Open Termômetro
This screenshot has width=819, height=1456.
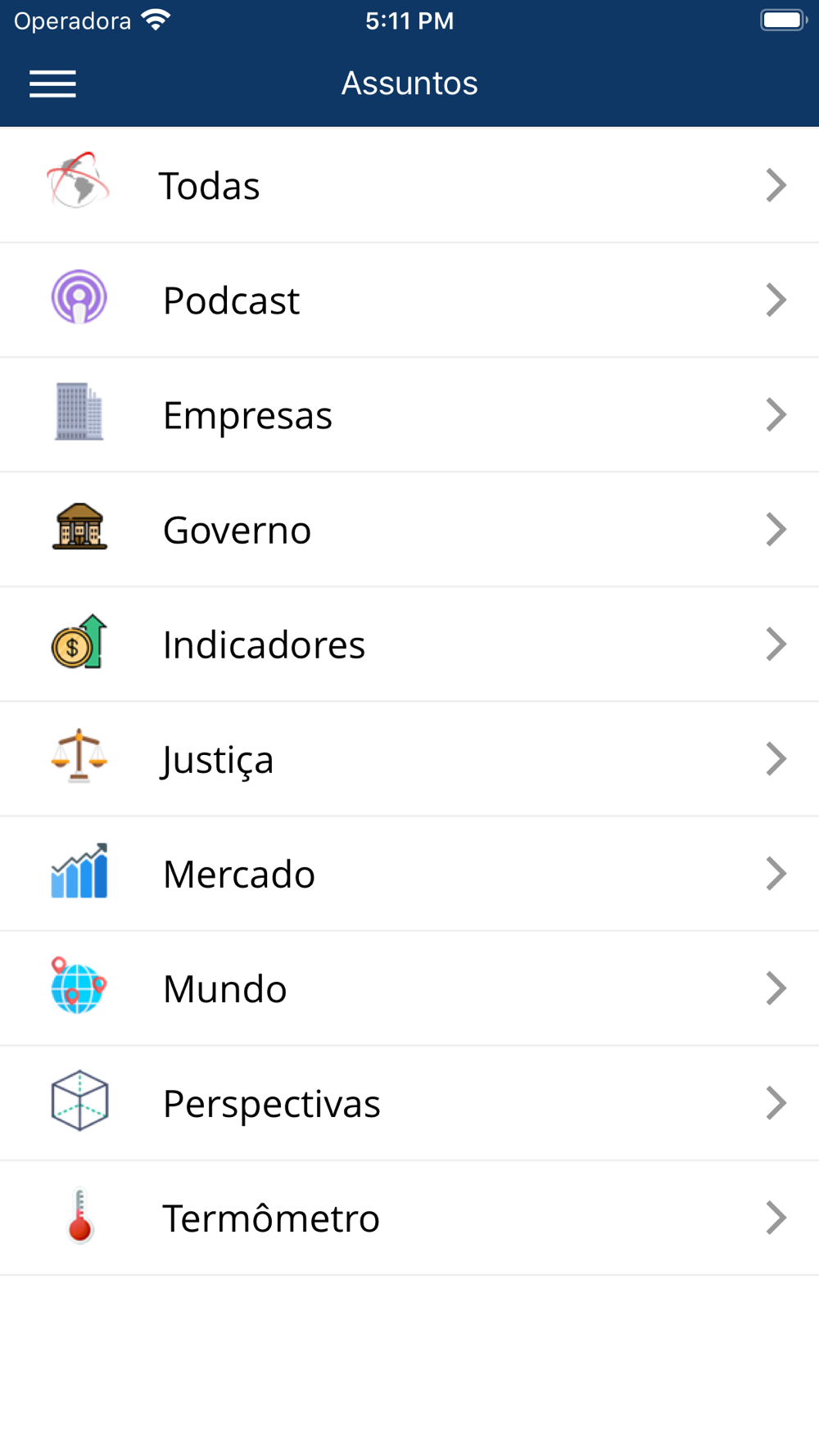(409, 1217)
